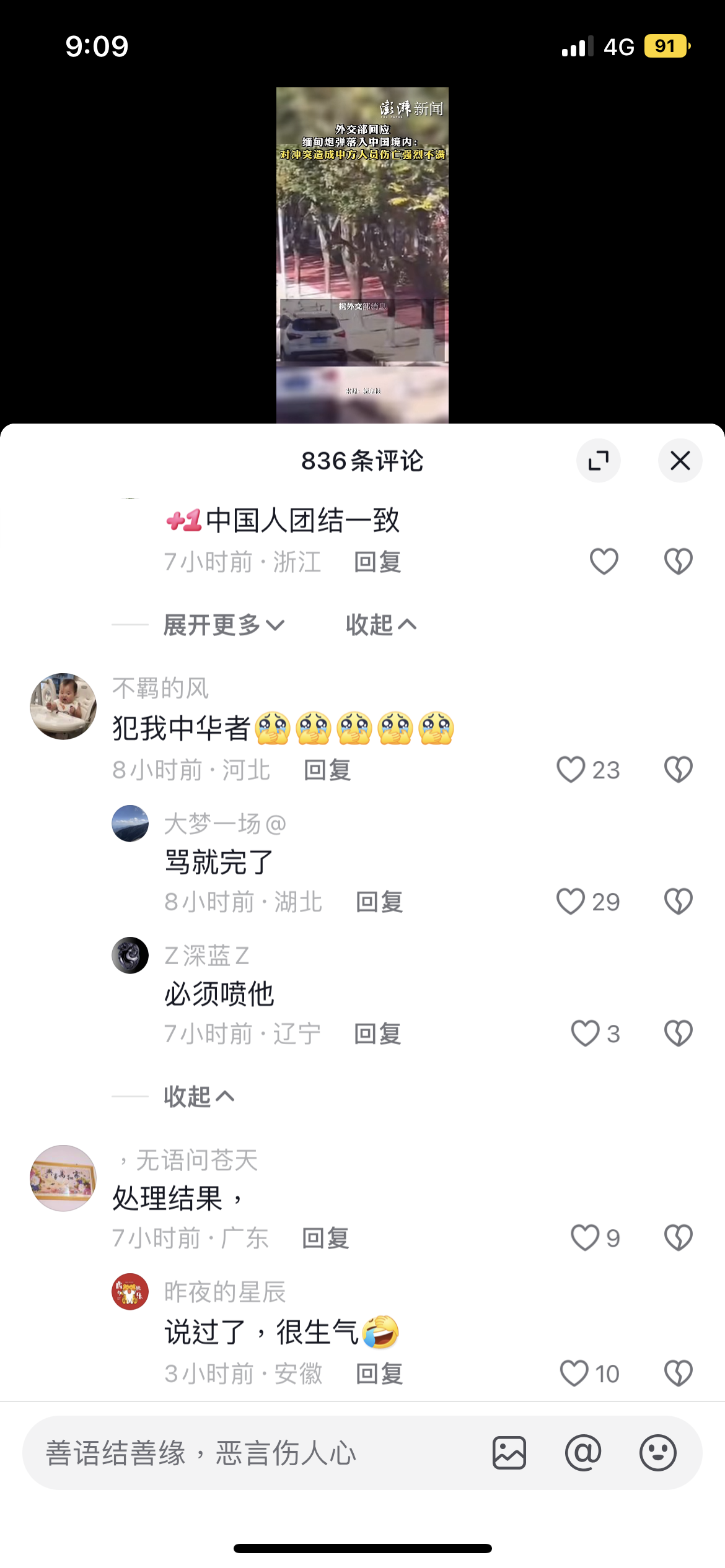The width and height of the screenshot is (725, 1568).
Task: Like 无语问苍天's comment 处理结果
Action: [595, 1238]
